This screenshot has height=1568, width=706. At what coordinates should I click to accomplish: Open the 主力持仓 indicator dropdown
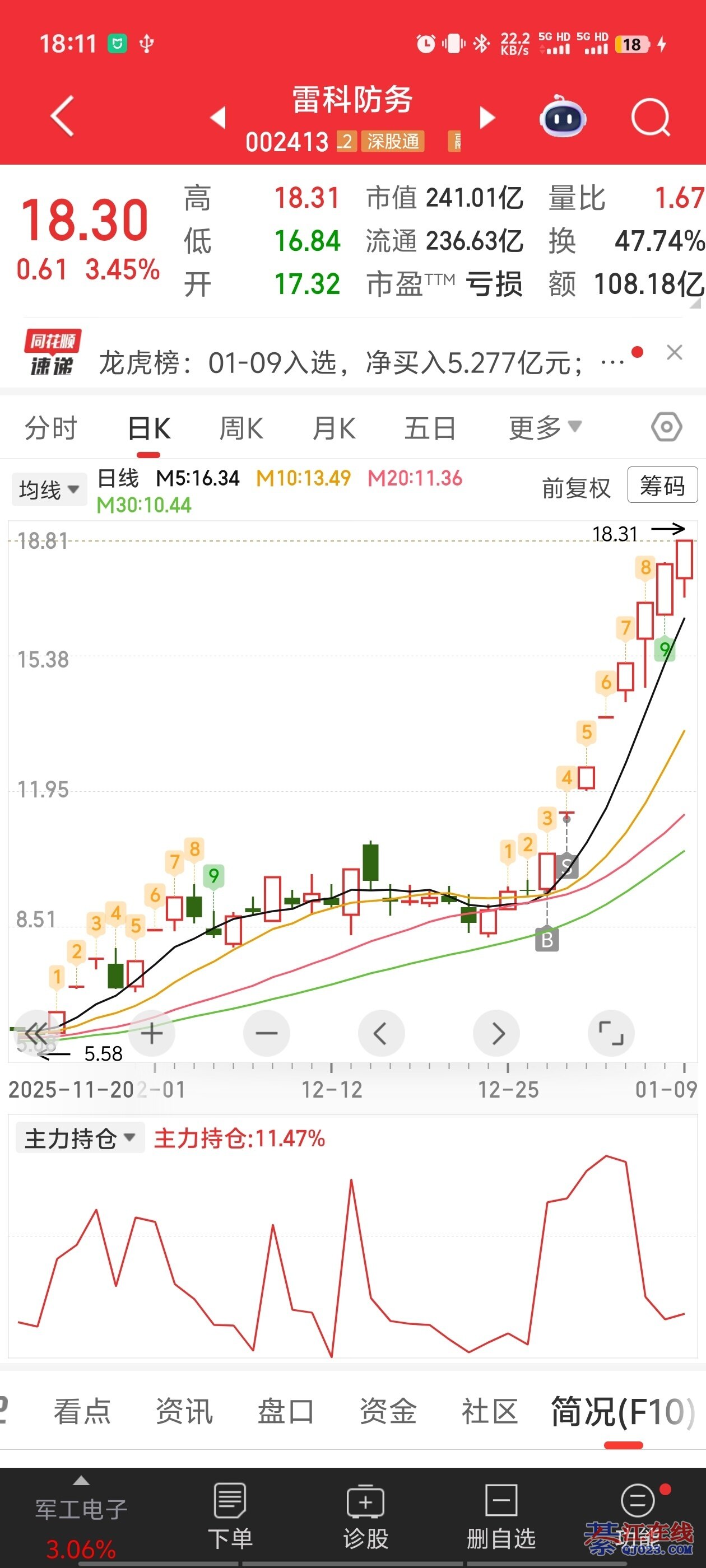click(x=79, y=1138)
